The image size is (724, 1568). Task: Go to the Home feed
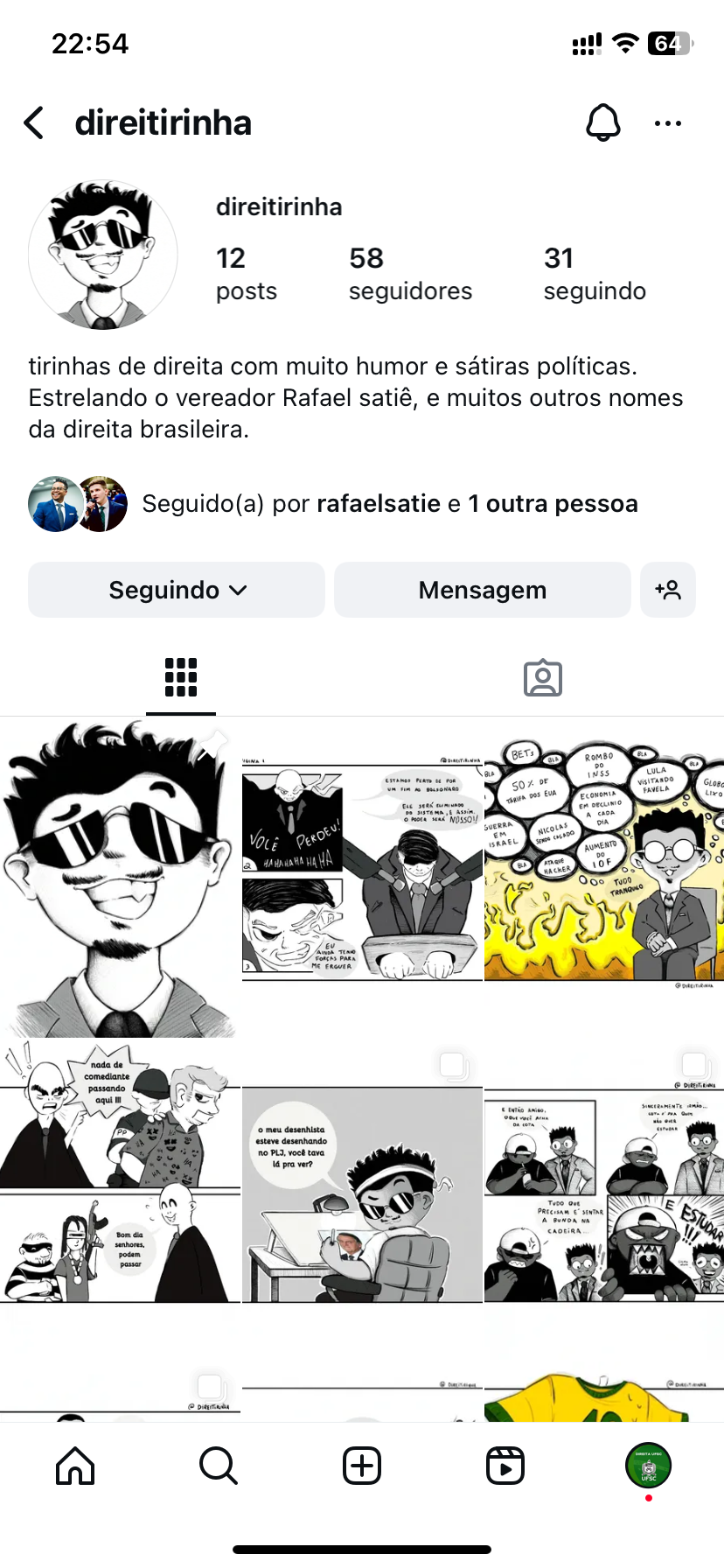coord(75,1466)
